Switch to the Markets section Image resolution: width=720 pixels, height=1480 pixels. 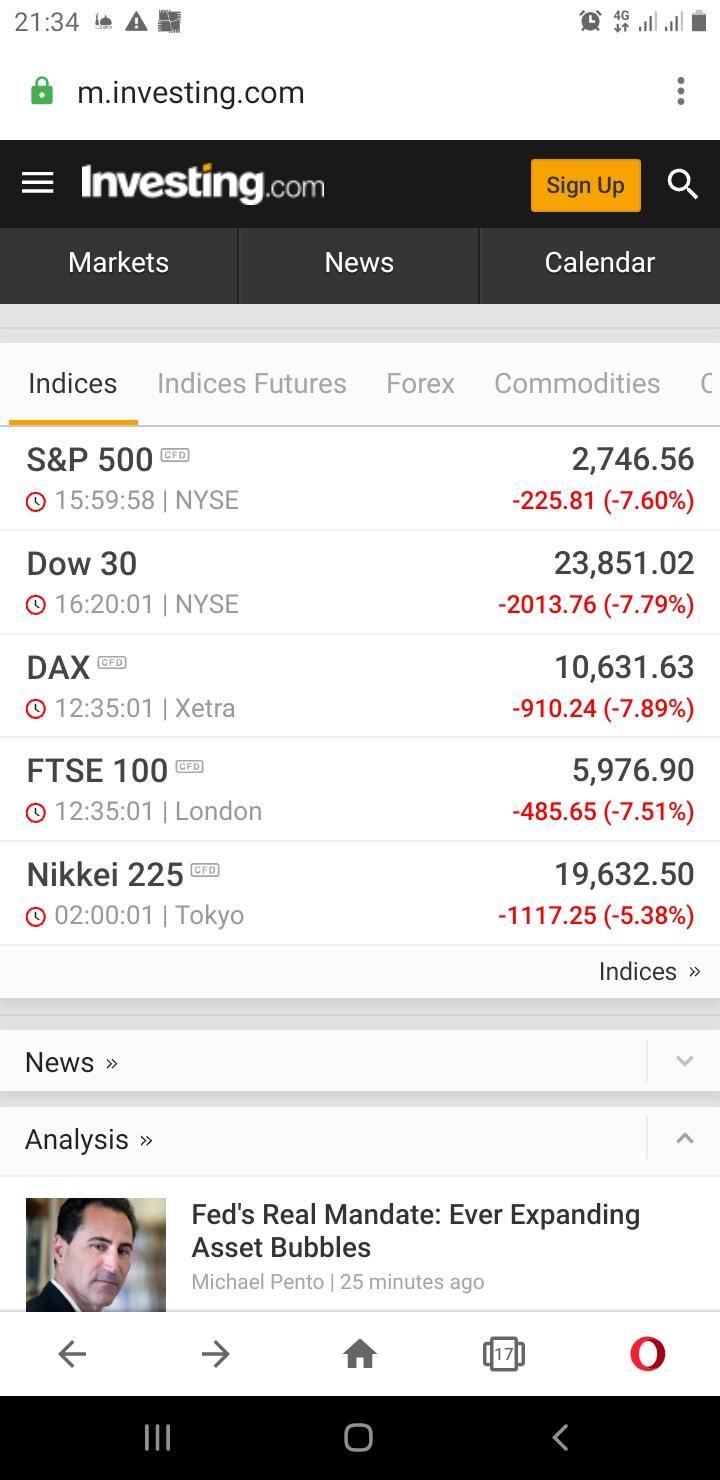[x=118, y=263]
